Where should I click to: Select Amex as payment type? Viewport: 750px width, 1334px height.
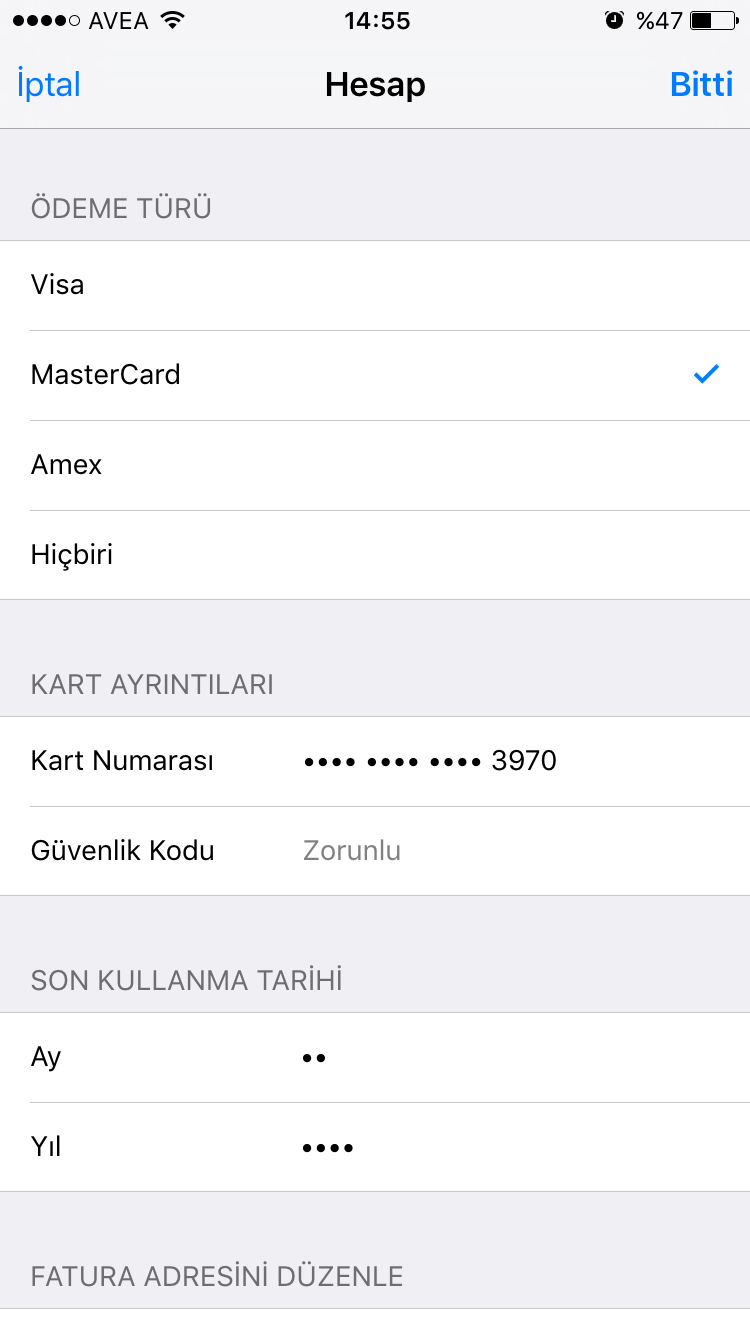(x=375, y=464)
